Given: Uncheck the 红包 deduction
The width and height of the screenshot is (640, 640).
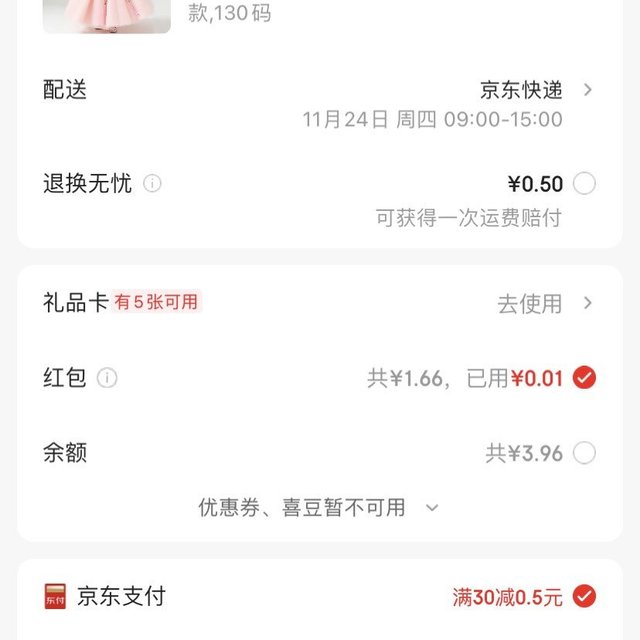Looking at the screenshot, I should pyautogui.click(x=584, y=378).
